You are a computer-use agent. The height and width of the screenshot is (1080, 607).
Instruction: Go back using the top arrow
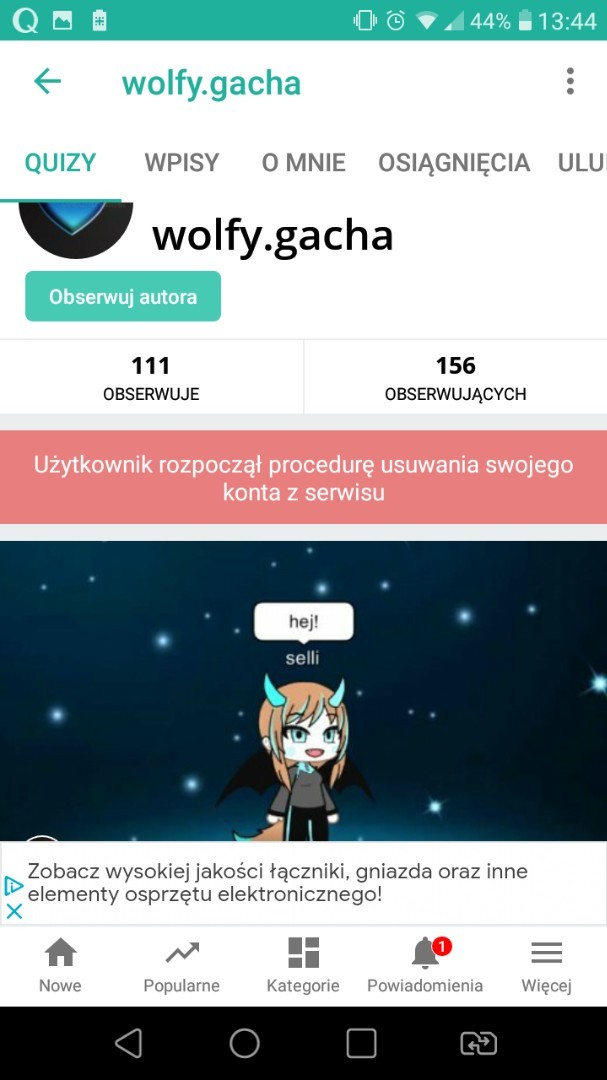tap(48, 81)
